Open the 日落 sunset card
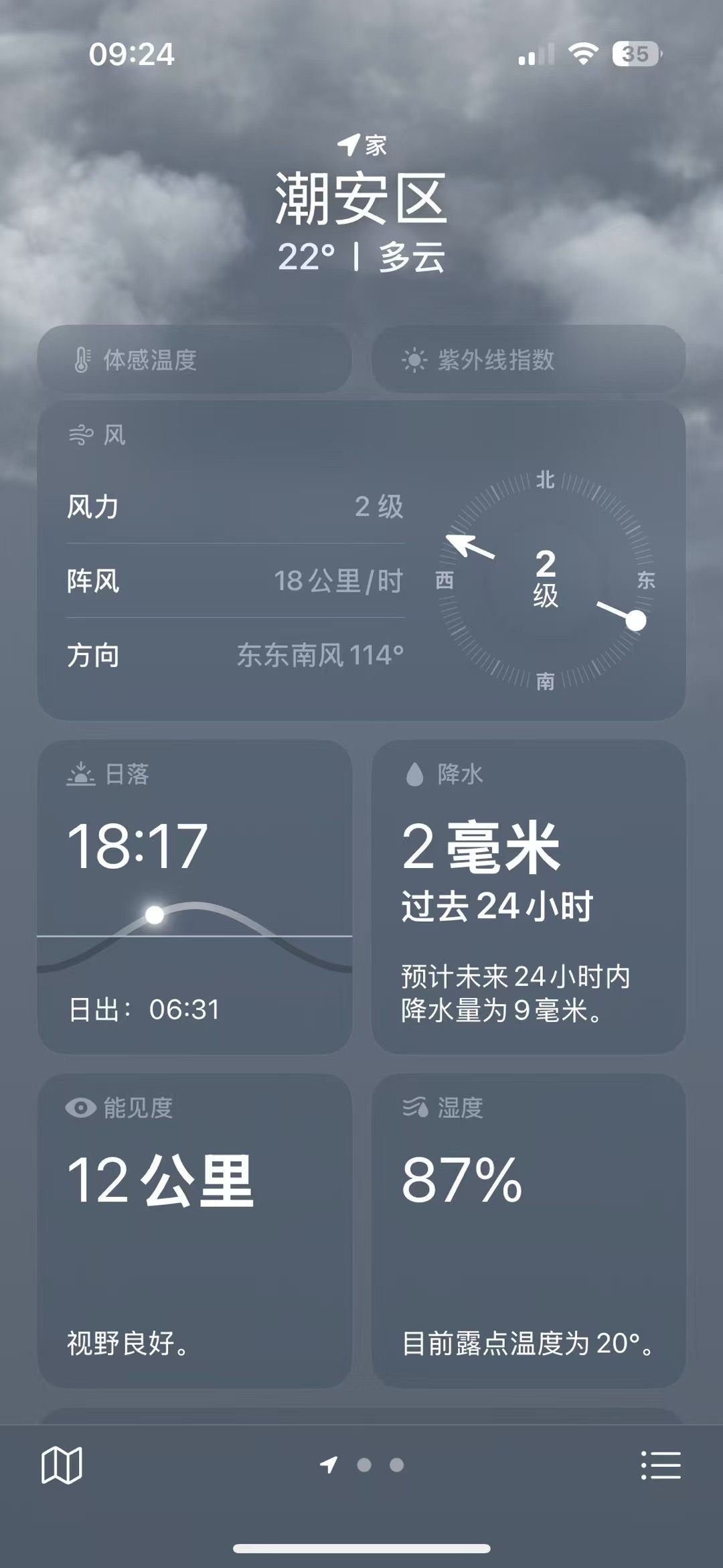The image size is (723, 1568). click(x=194, y=896)
